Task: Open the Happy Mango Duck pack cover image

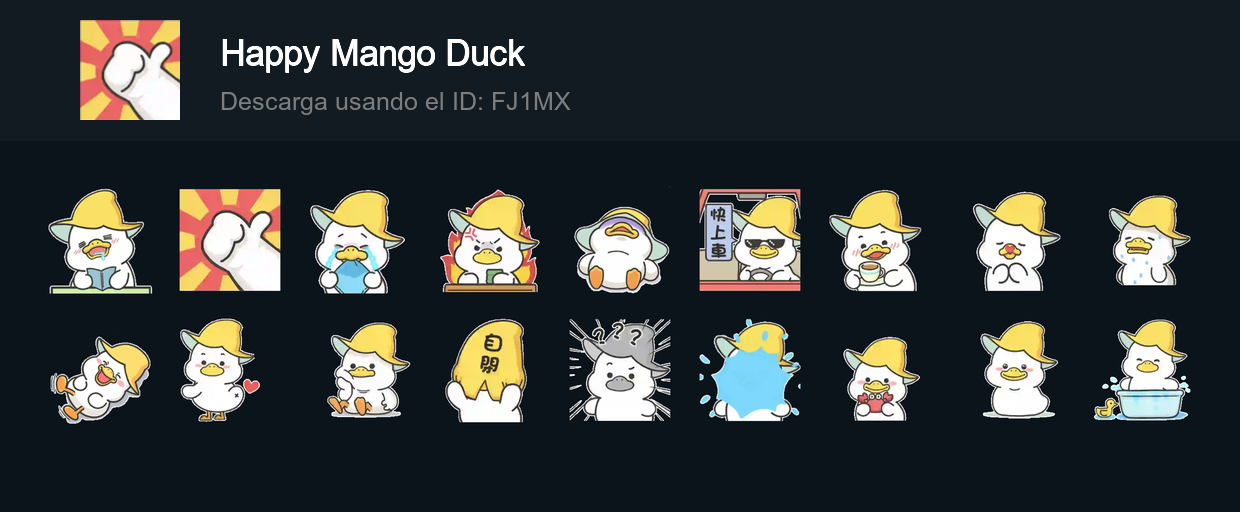Action: 130,70
